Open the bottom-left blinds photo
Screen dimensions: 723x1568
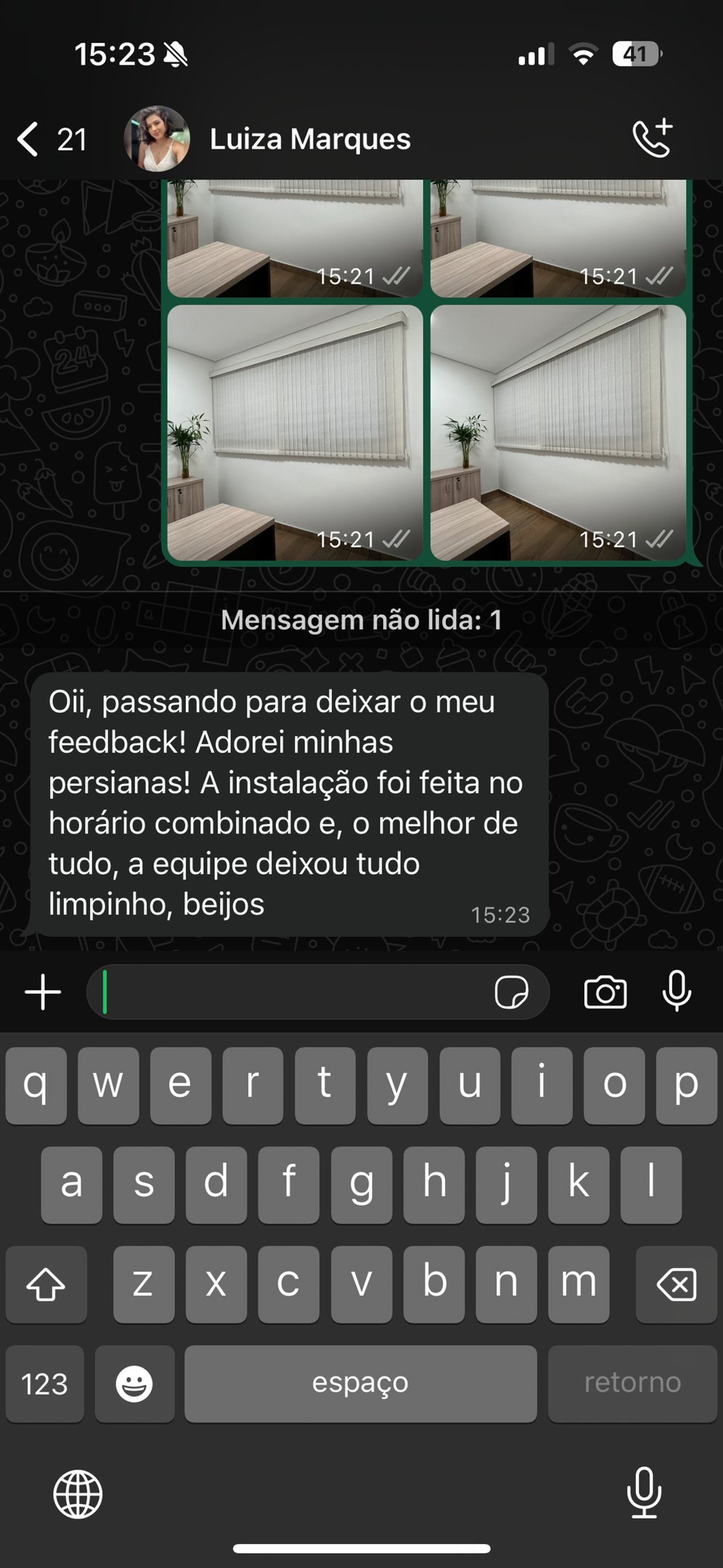pos(295,433)
